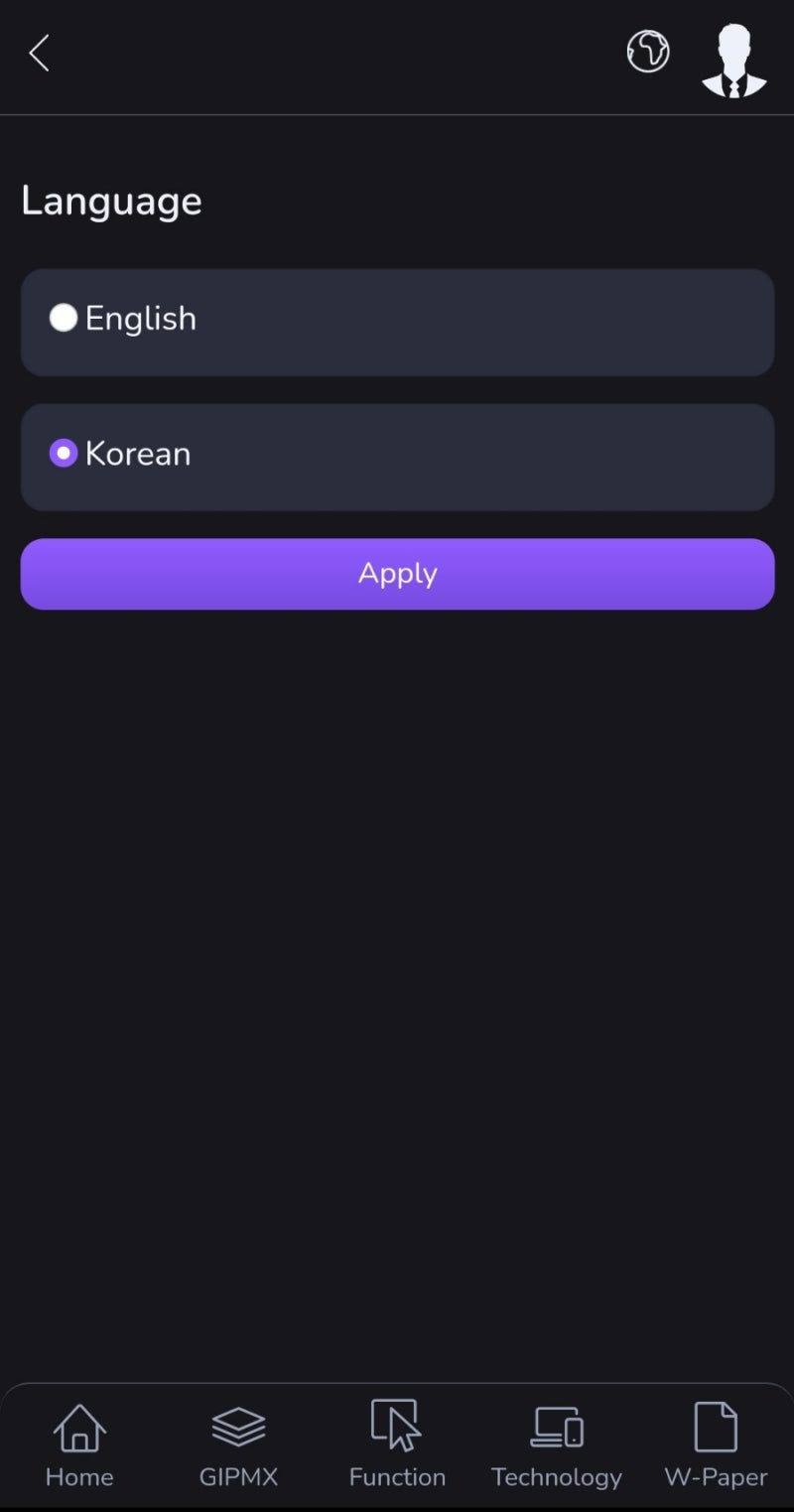This screenshot has width=794, height=1512.
Task: Click the back arrow icon
Action: pyautogui.click(x=38, y=53)
